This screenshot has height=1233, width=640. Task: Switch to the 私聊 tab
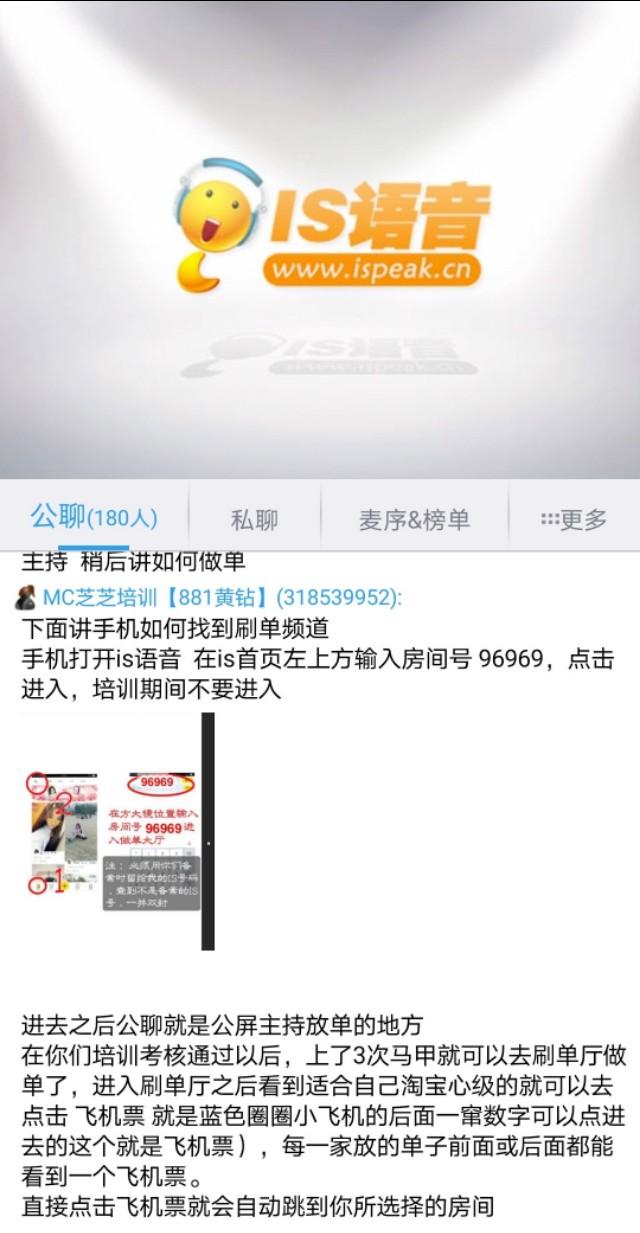pyautogui.click(x=254, y=520)
